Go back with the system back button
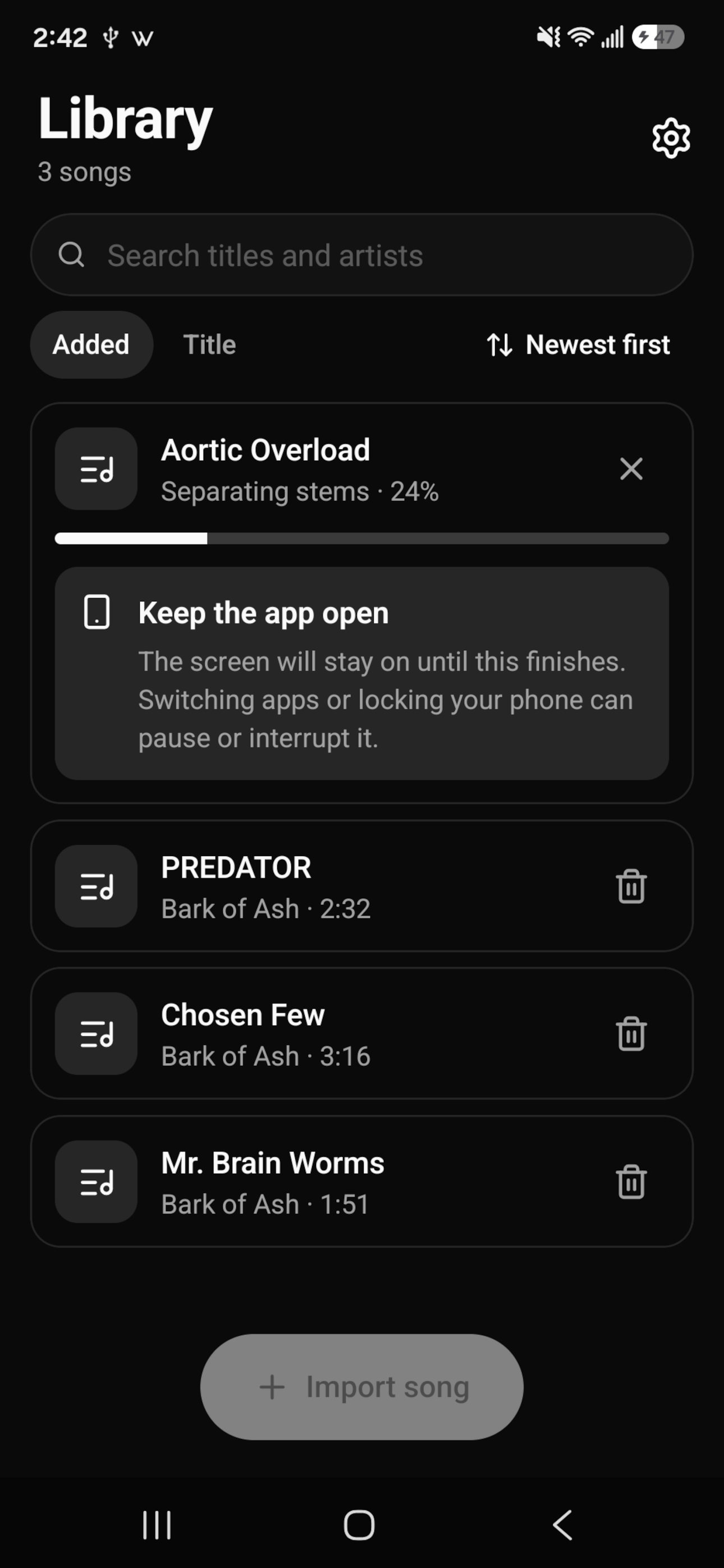Viewport: 724px width, 1568px height. tap(562, 1525)
